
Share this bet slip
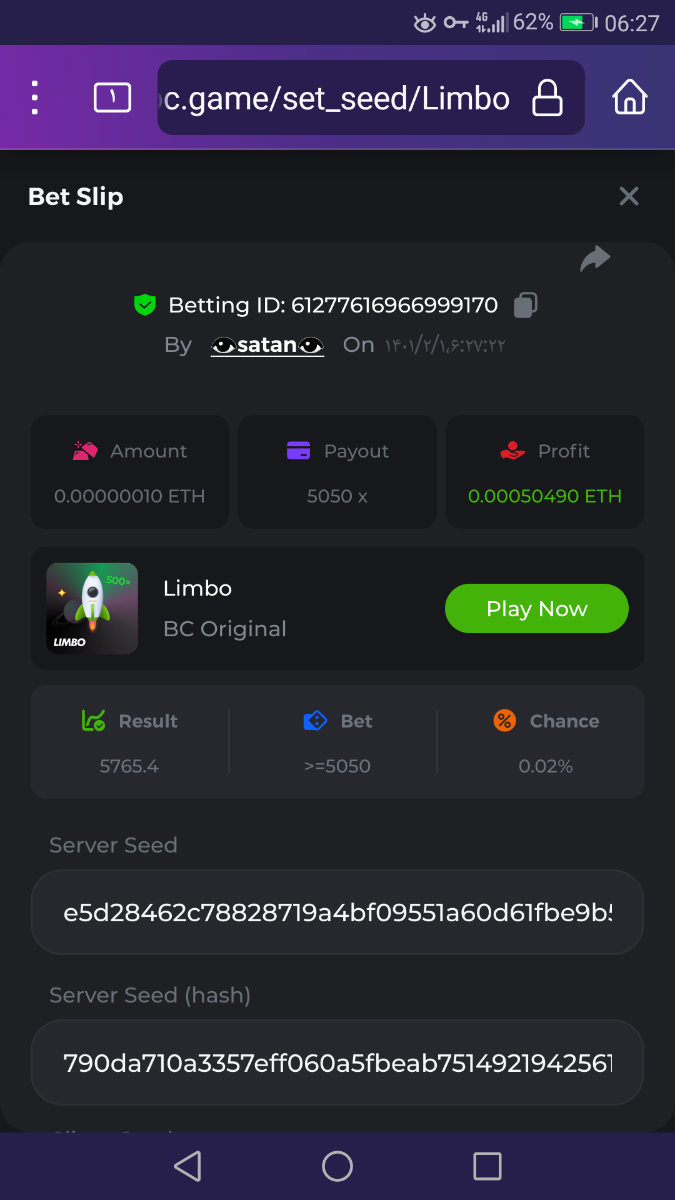coord(595,260)
